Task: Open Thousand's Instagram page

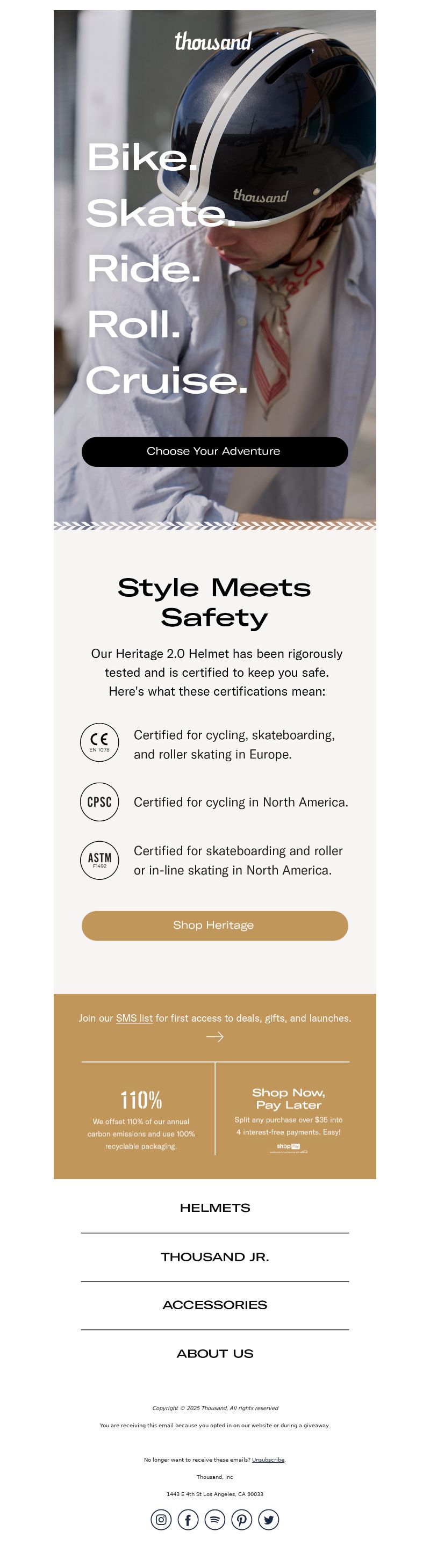Action: tap(161, 1519)
